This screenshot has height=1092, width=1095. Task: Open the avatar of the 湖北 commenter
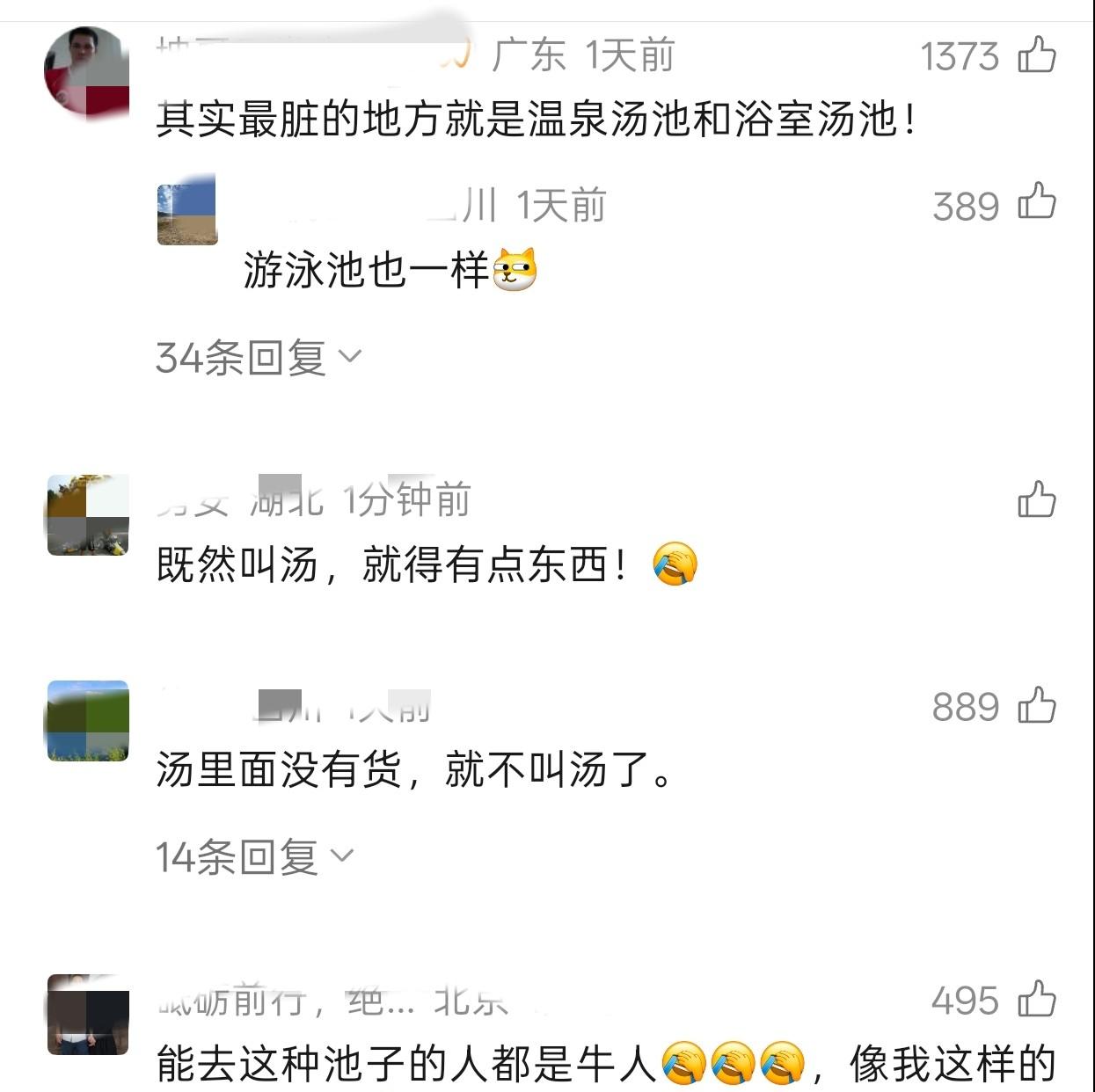pyautogui.click(x=88, y=515)
